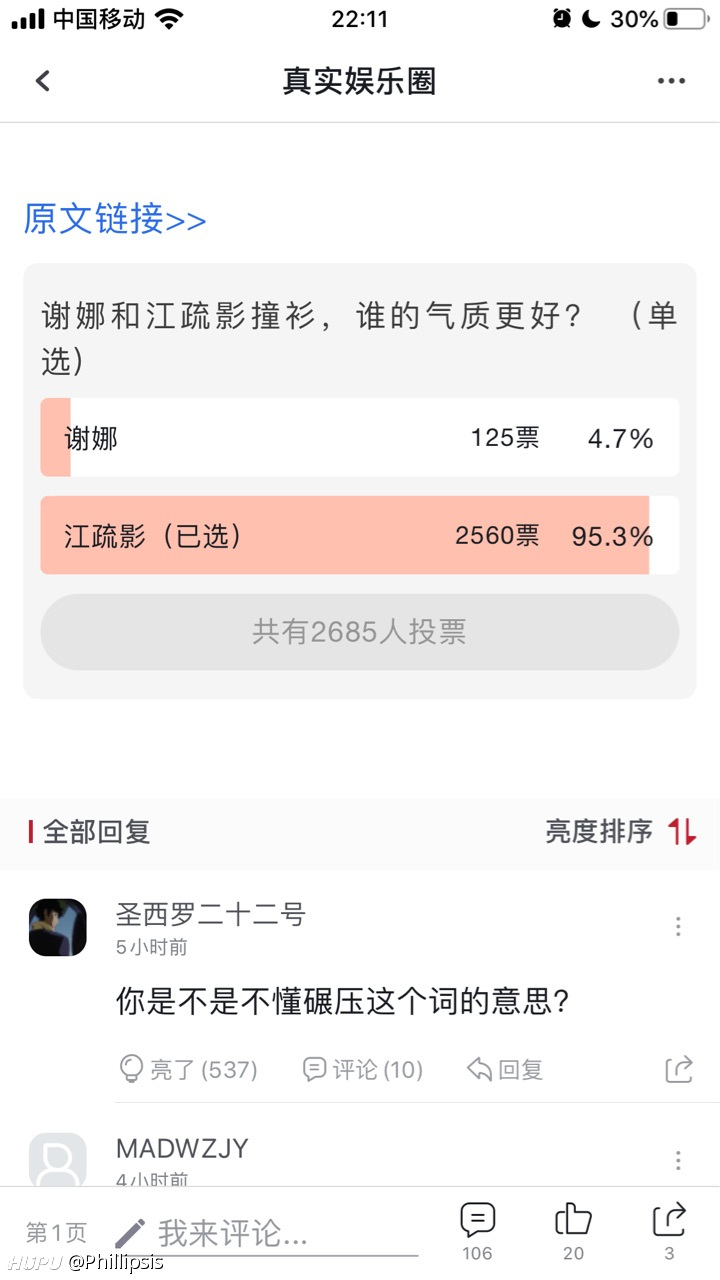Open 圣西罗二十二号's avatar
This screenshot has width=720, height=1280.
tap(58, 927)
